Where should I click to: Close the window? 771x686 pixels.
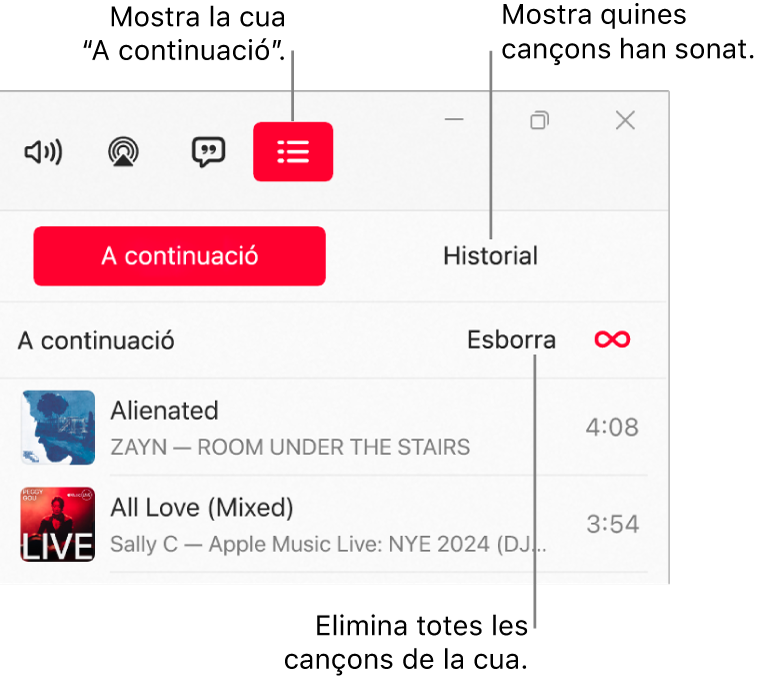(x=625, y=120)
